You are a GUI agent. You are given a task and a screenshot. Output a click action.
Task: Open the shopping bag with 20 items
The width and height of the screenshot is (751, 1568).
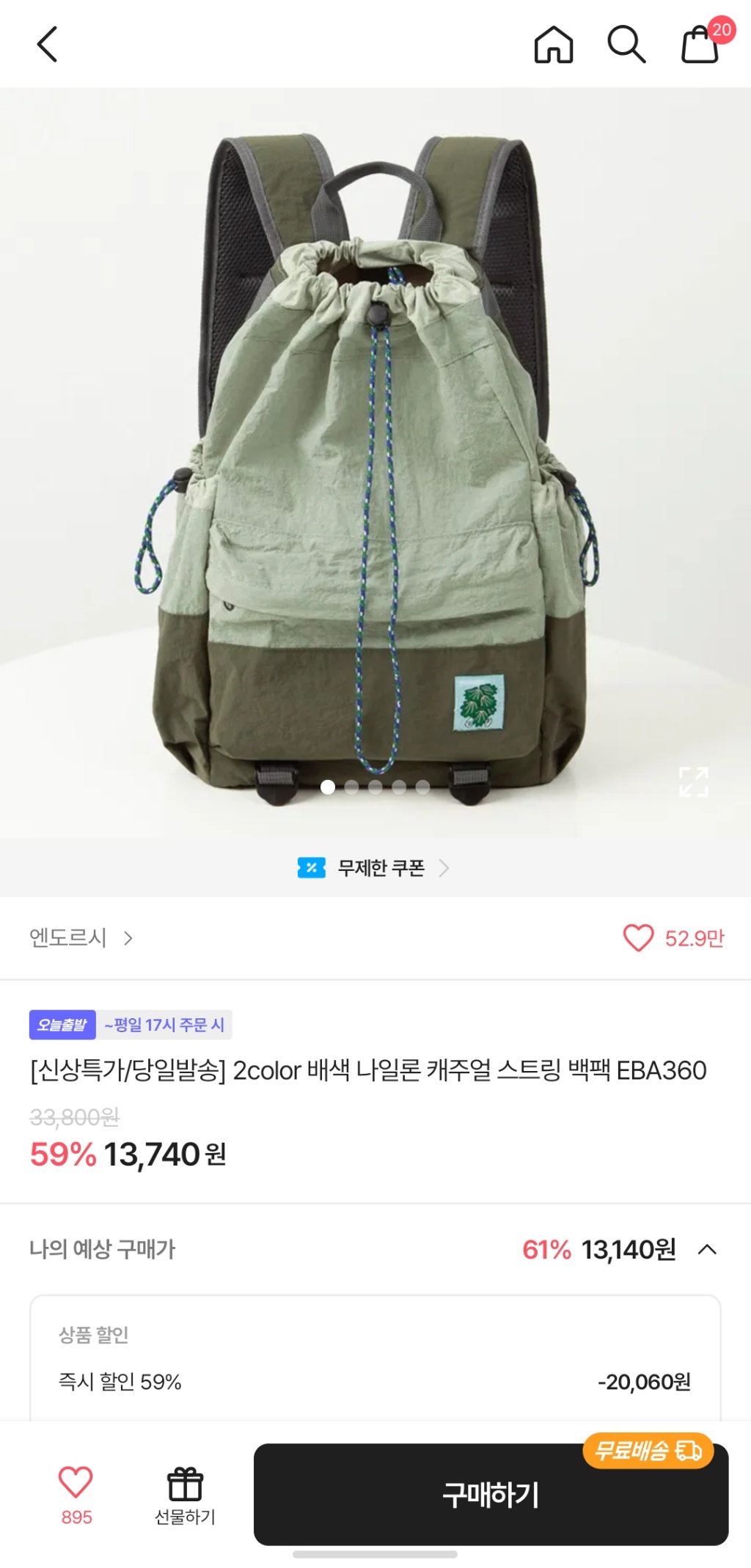click(x=701, y=44)
